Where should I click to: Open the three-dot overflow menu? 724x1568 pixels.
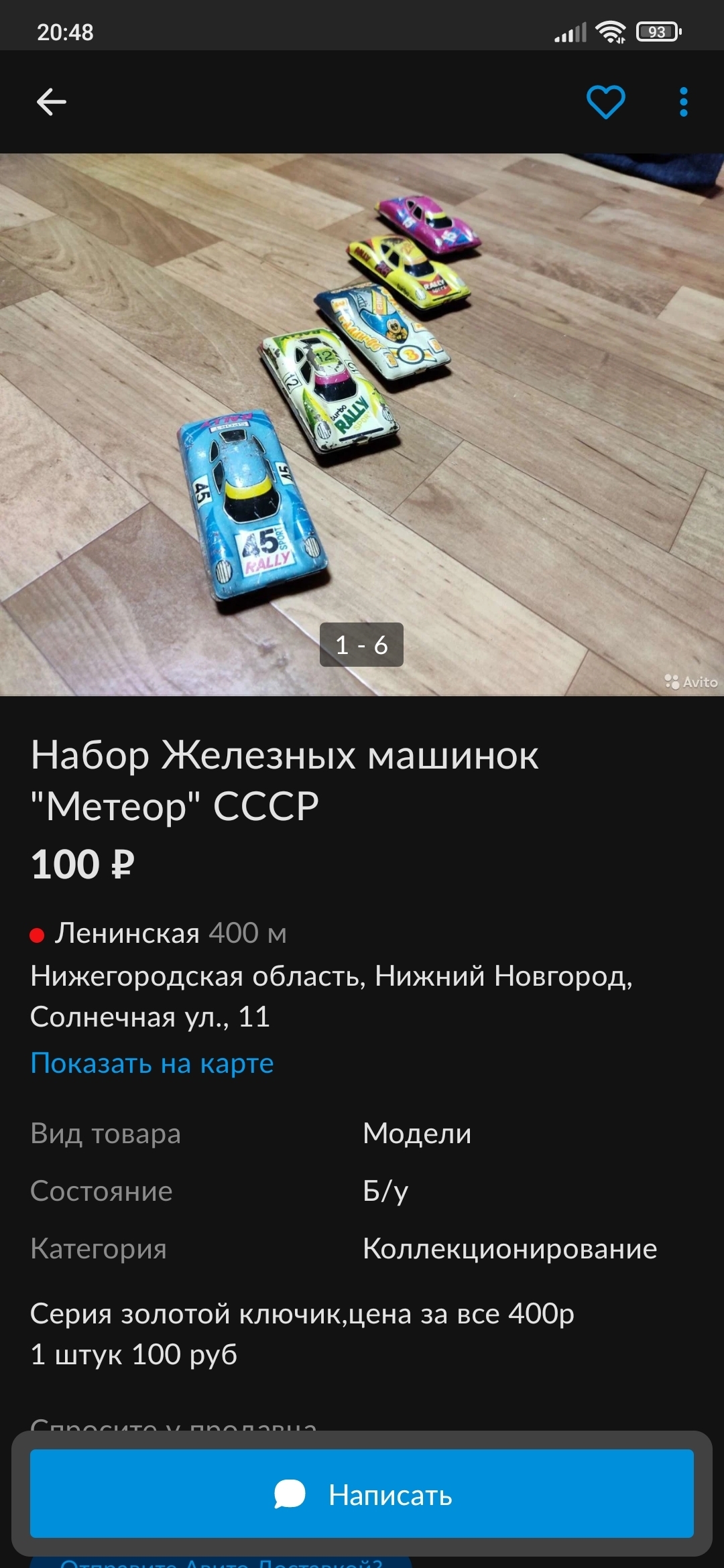[x=683, y=103]
